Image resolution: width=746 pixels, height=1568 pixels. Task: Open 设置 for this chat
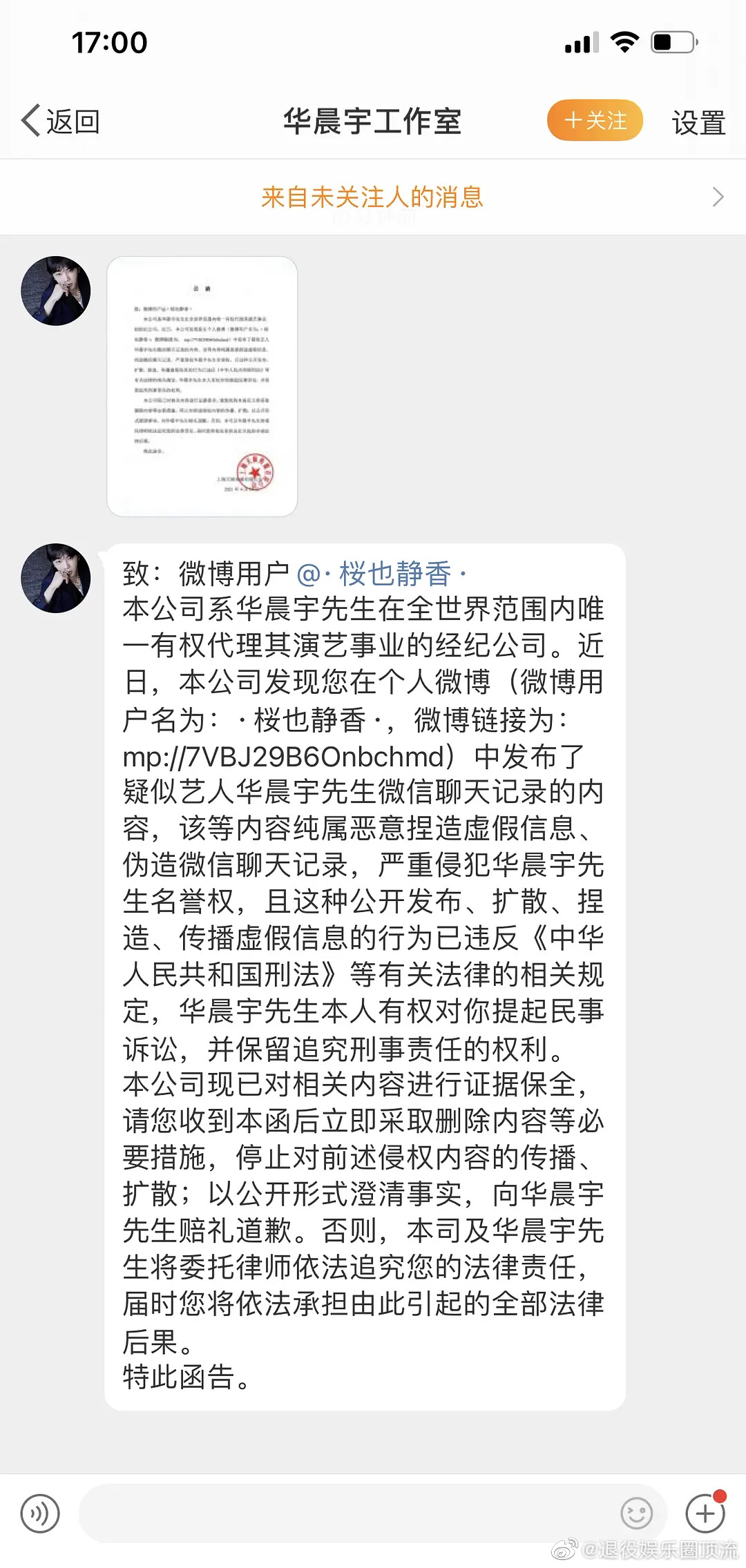(x=698, y=123)
